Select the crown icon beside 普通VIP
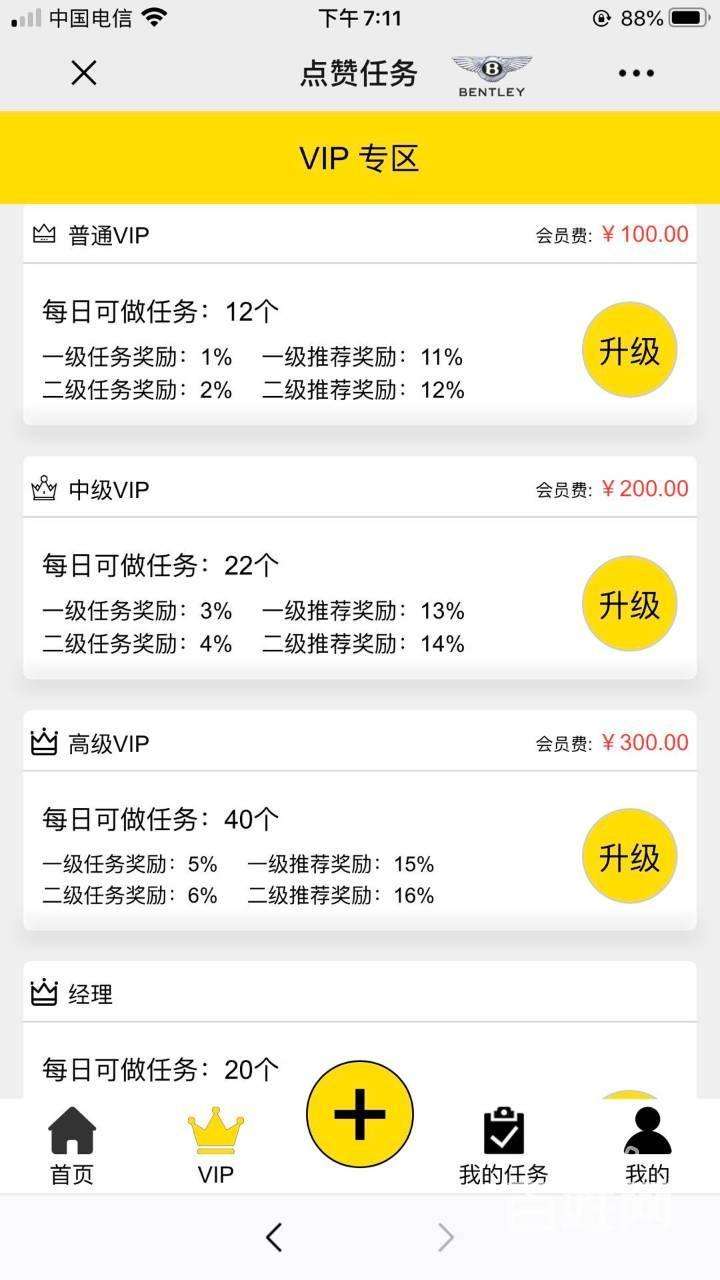Screen dimensions: 720x1280 (x=44, y=233)
